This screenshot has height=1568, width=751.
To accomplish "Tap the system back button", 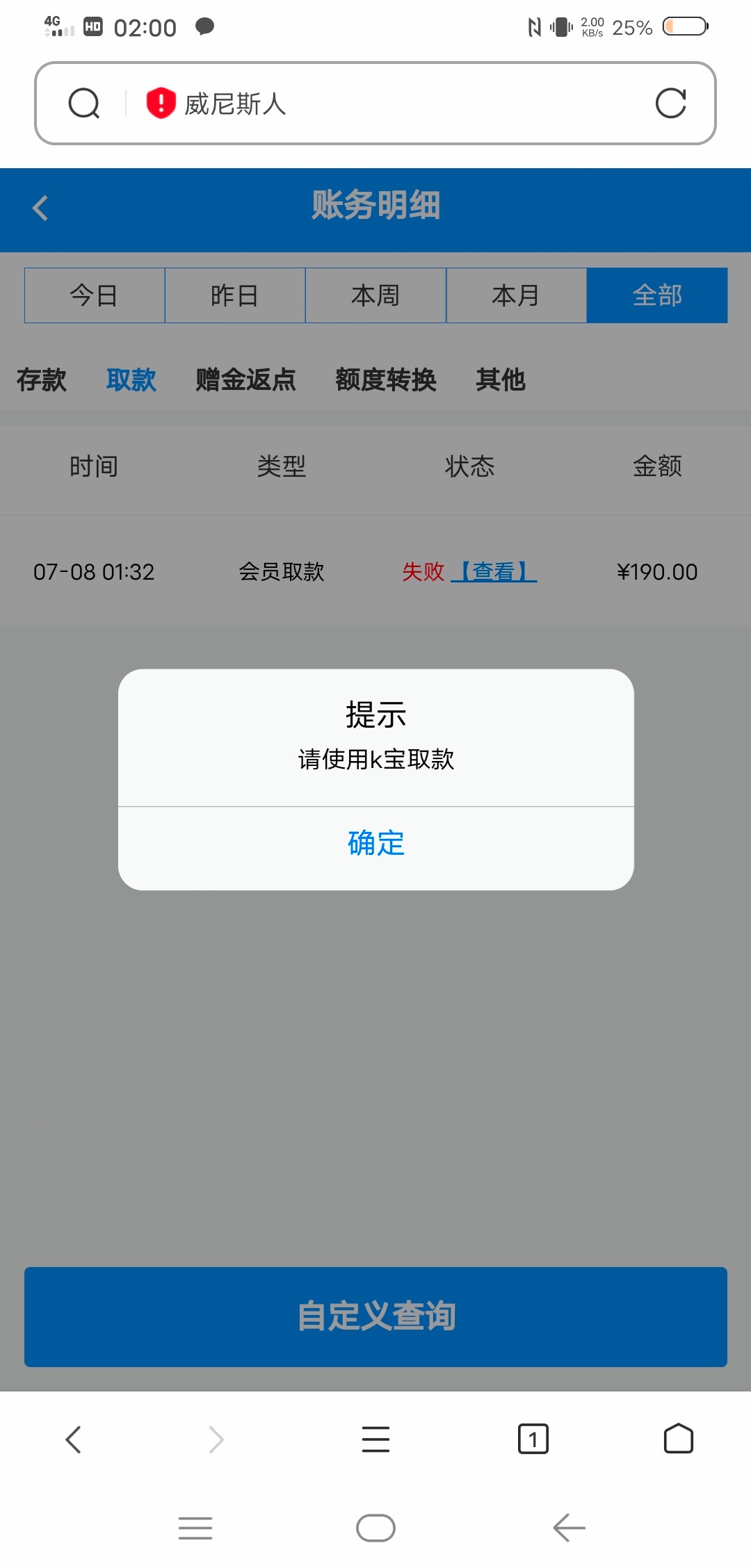I will [569, 1528].
